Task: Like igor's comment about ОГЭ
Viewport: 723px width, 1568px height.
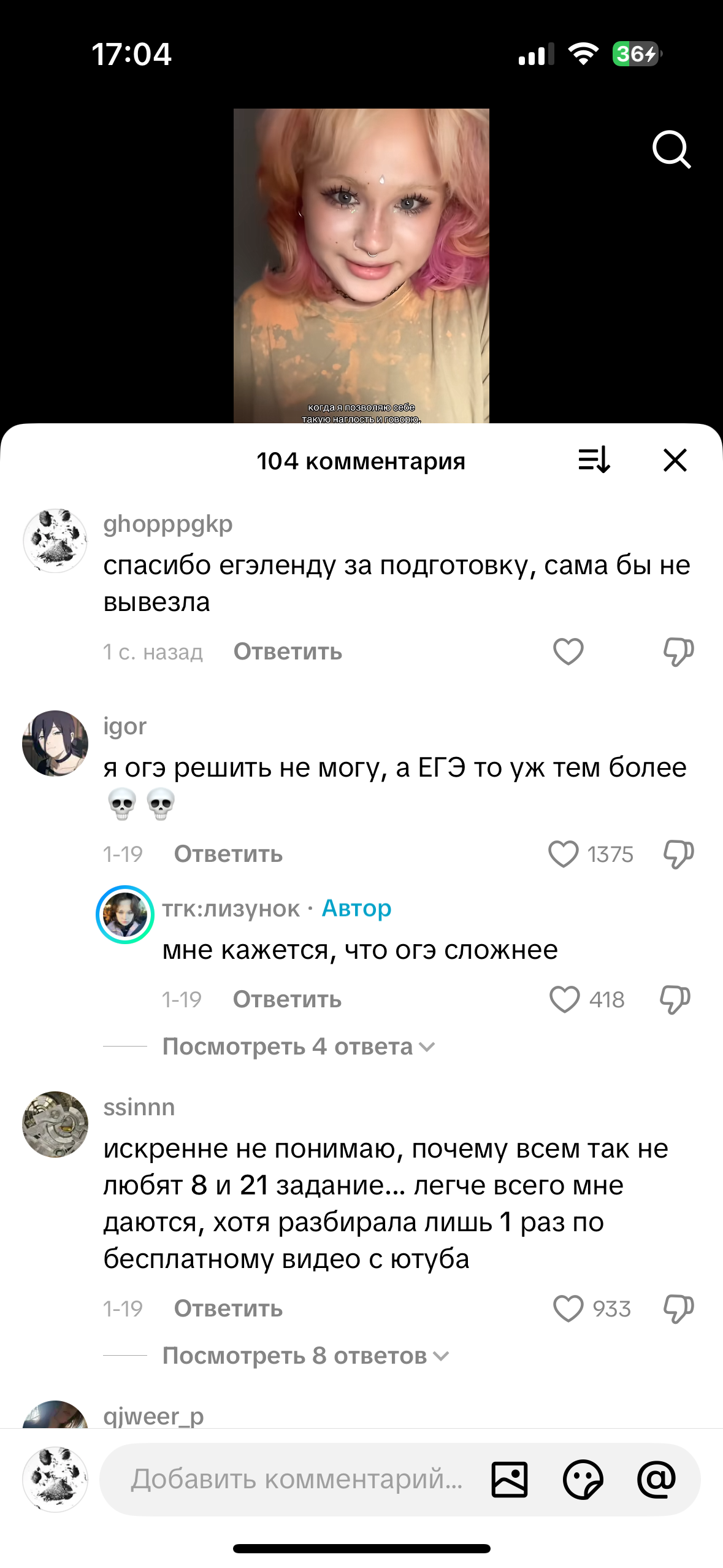Action: point(564,854)
